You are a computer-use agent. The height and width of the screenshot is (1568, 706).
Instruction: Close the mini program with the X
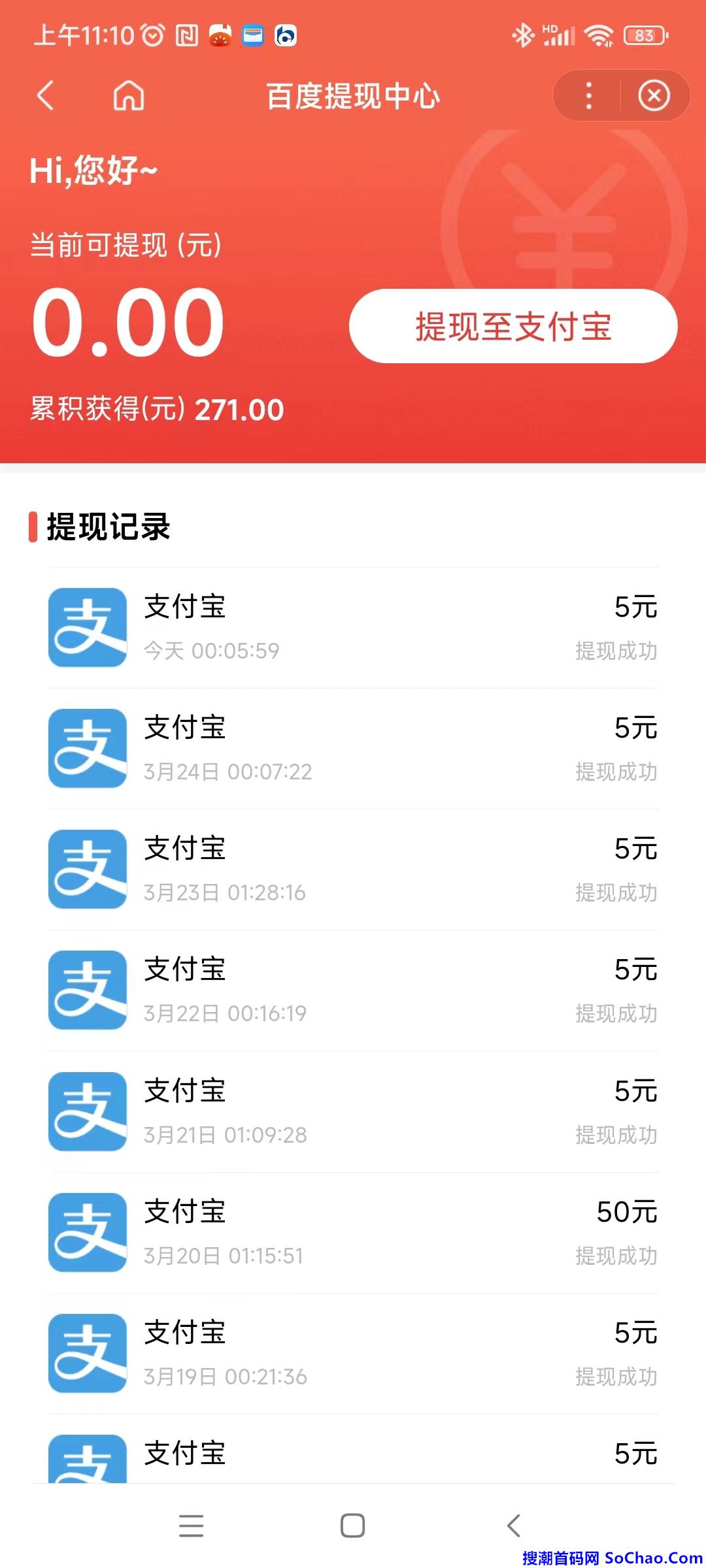point(654,96)
